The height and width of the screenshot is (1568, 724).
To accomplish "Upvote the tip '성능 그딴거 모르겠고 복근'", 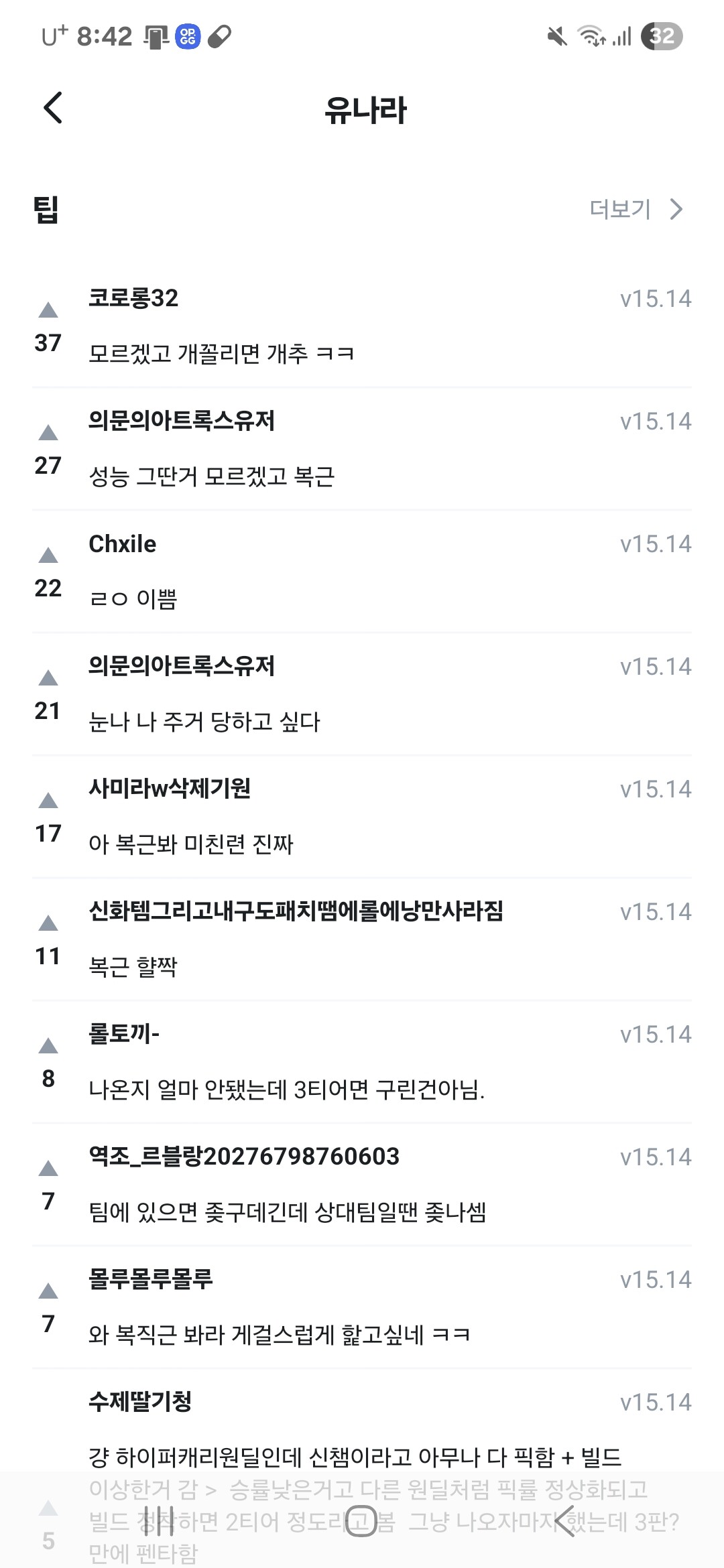I will (x=48, y=433).
